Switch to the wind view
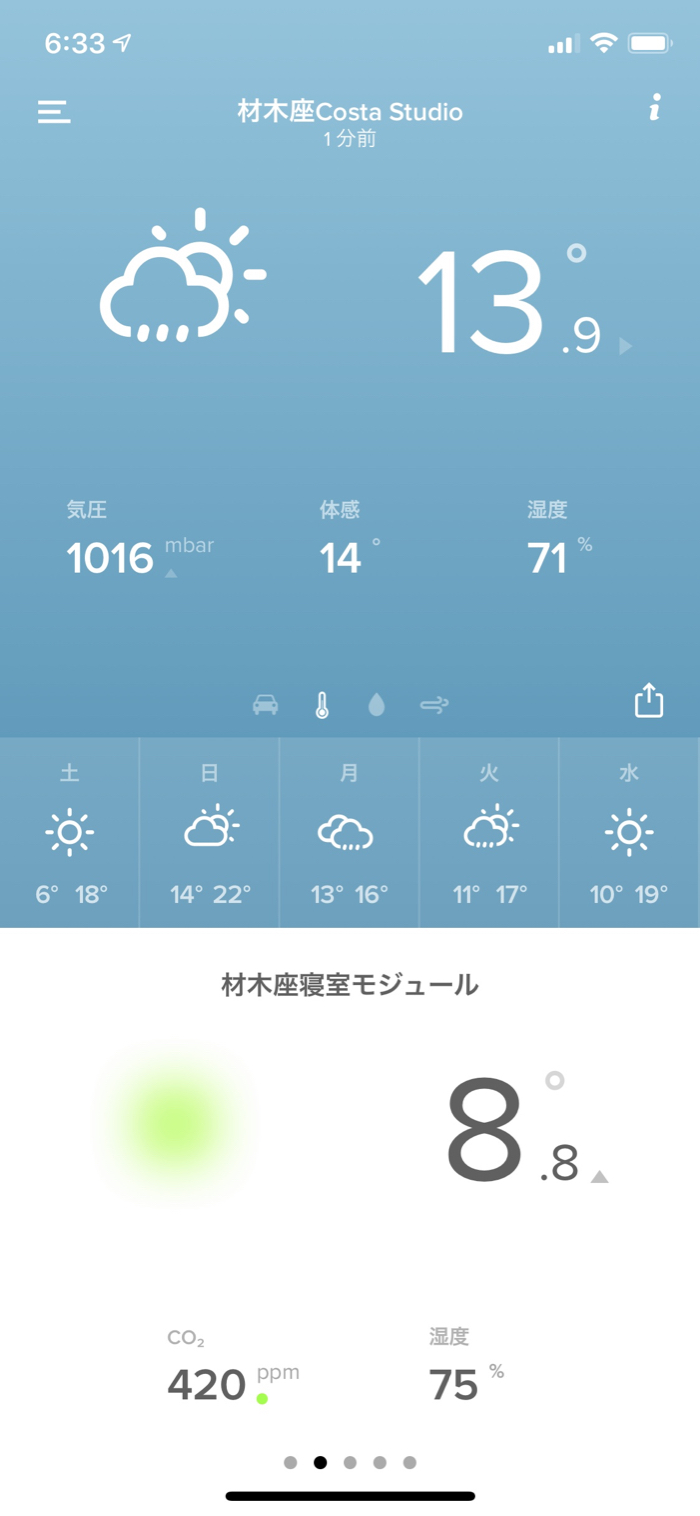 coord(434,705)
